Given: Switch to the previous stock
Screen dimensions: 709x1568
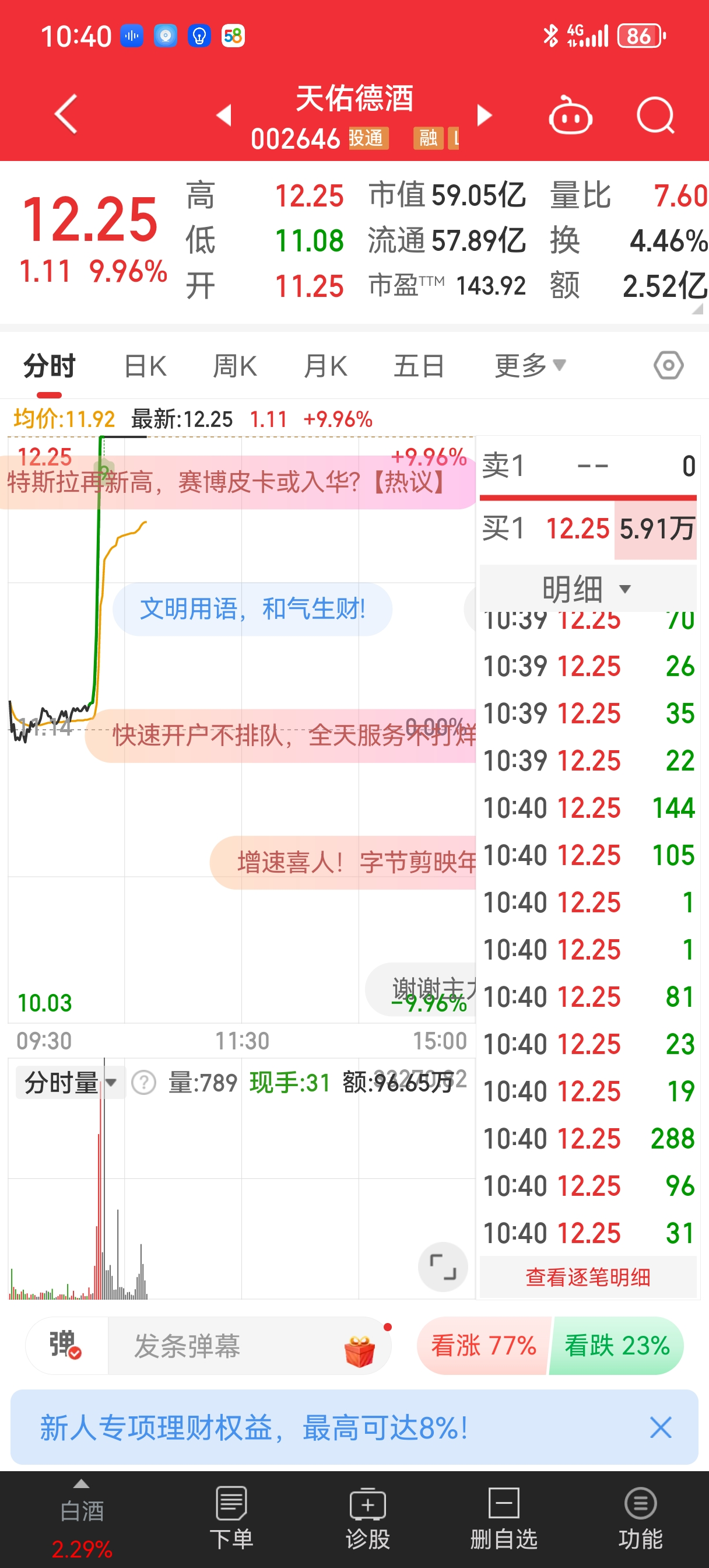Looking at the screenshot, I should point(224,114).
